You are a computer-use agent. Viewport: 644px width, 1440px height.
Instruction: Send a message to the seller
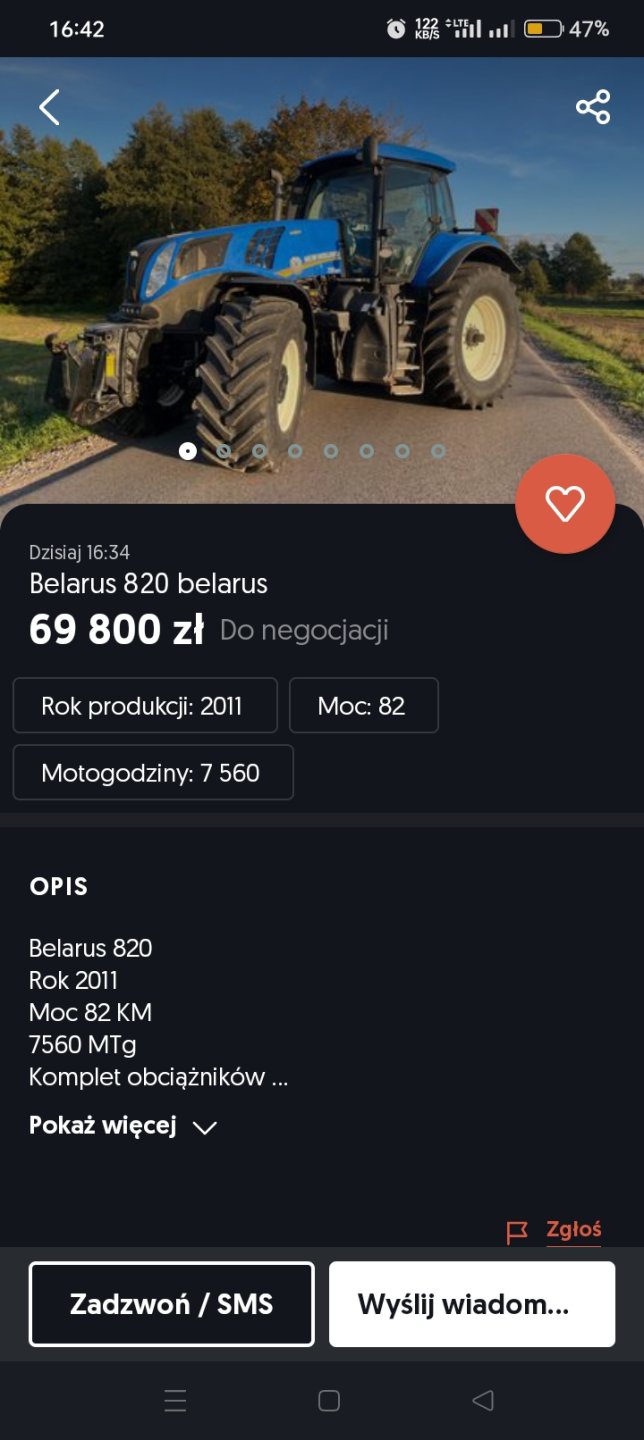471,1304
